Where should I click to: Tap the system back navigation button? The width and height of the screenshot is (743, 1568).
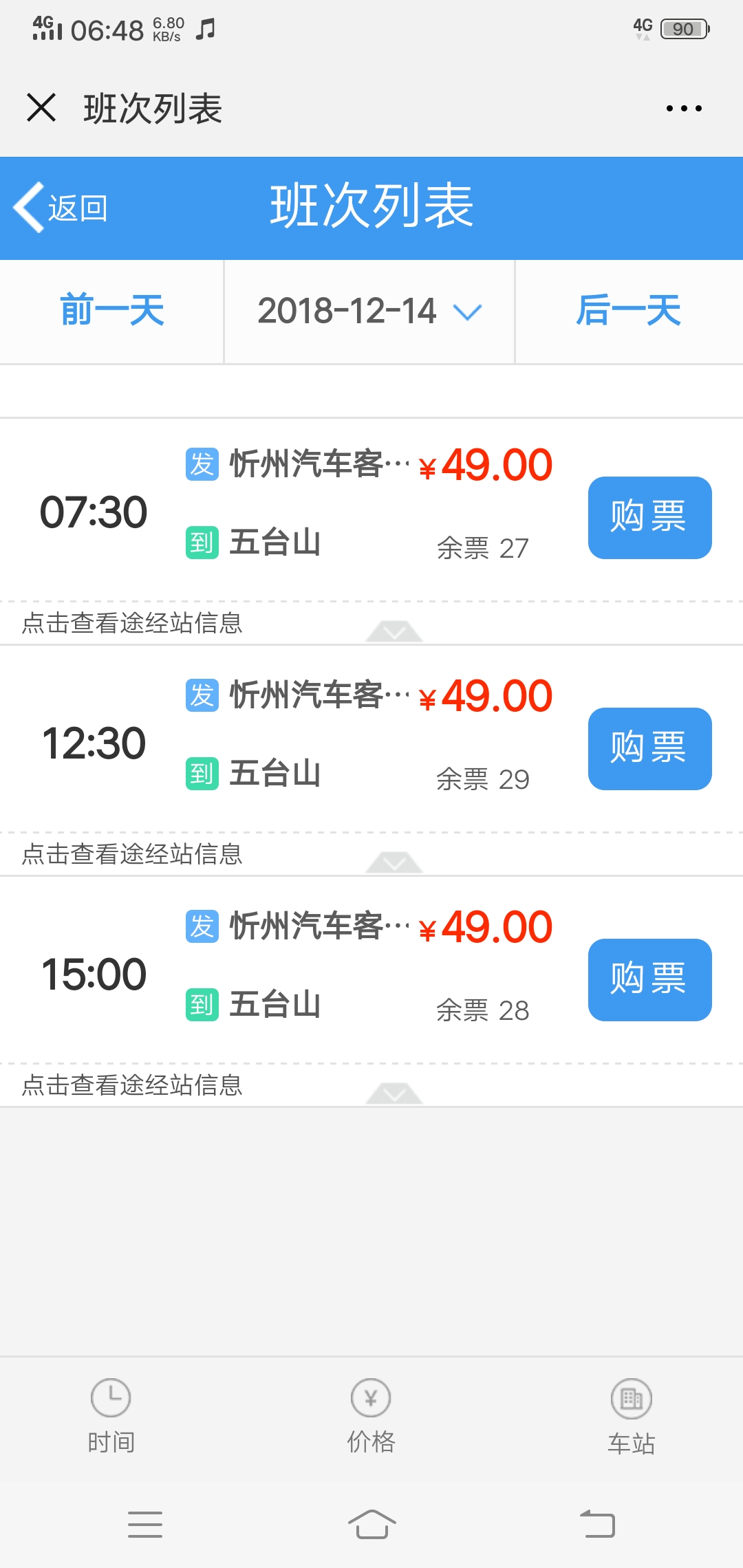(x=598, y=1524)
